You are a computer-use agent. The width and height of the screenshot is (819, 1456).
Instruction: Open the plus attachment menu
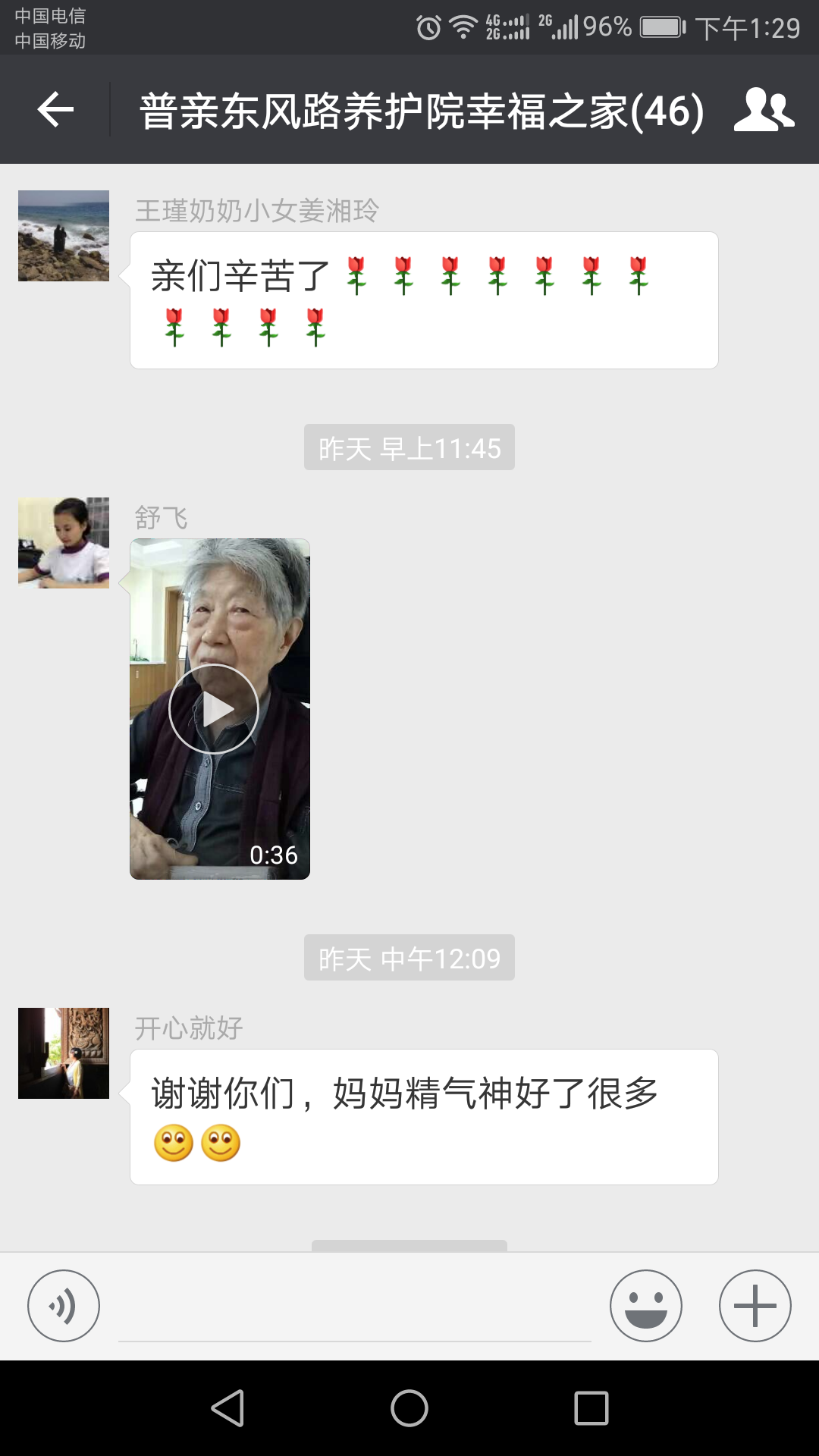[x=755, y=1306]
